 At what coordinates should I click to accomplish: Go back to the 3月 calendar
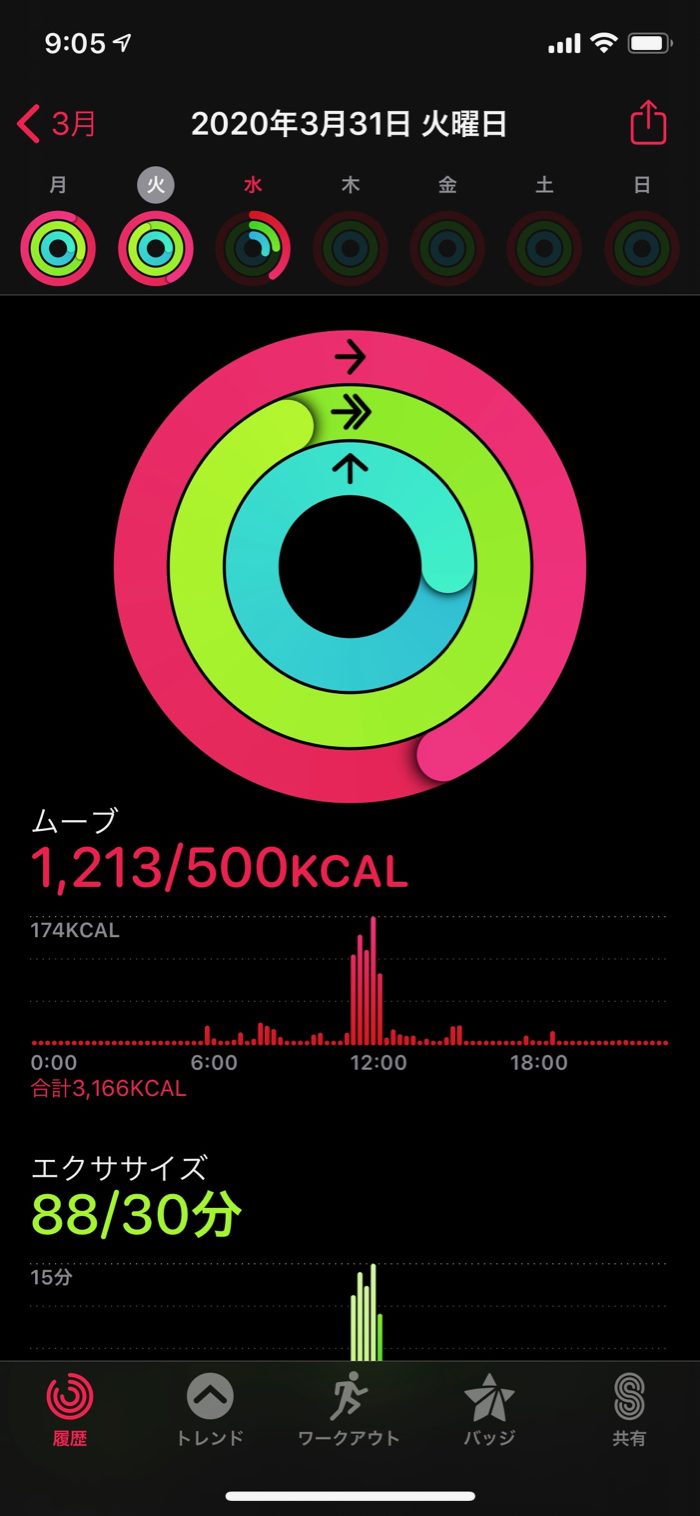[x=58, y=125]
